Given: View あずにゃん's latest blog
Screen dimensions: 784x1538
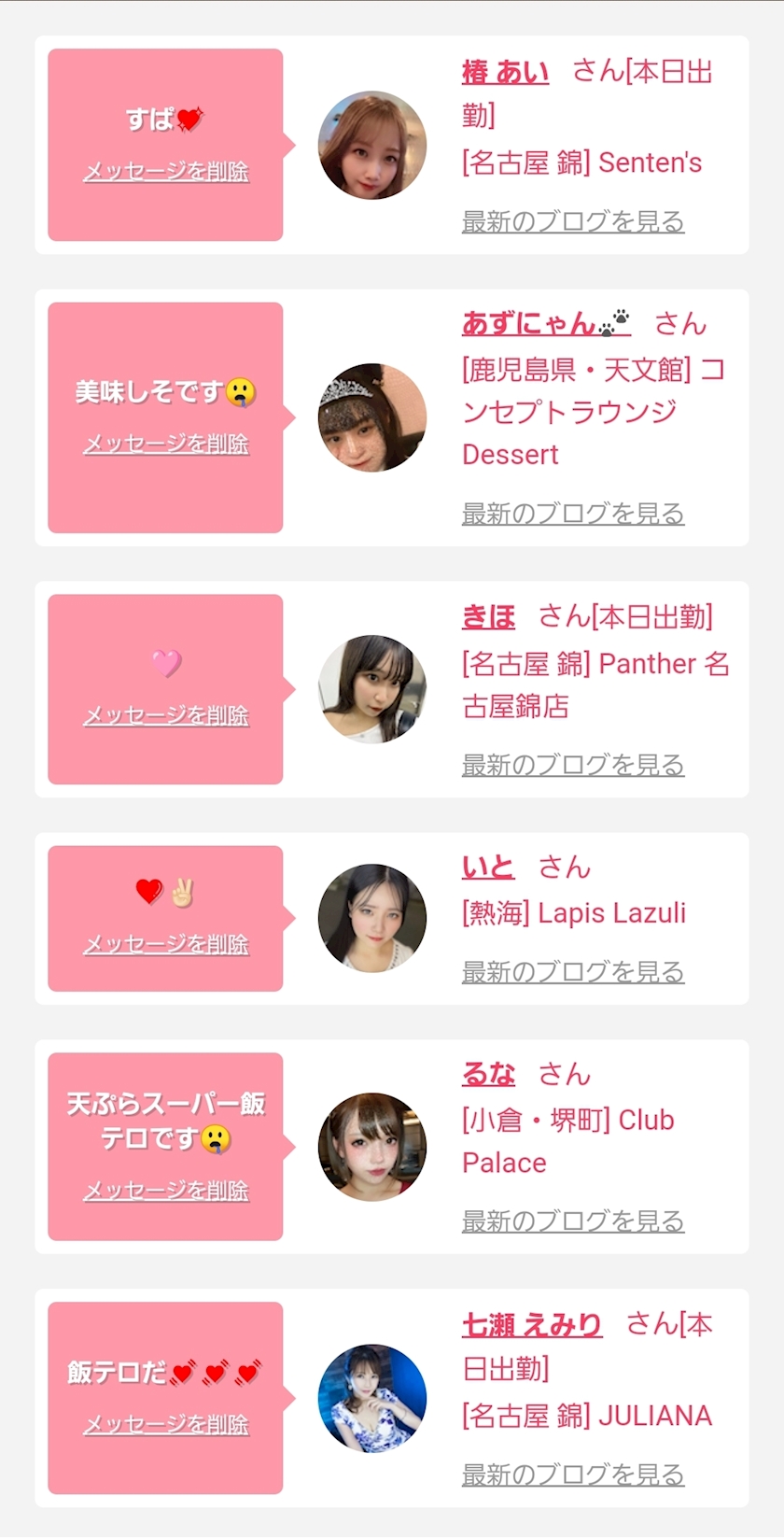Looking at the screenshot, I should point(572,514).
